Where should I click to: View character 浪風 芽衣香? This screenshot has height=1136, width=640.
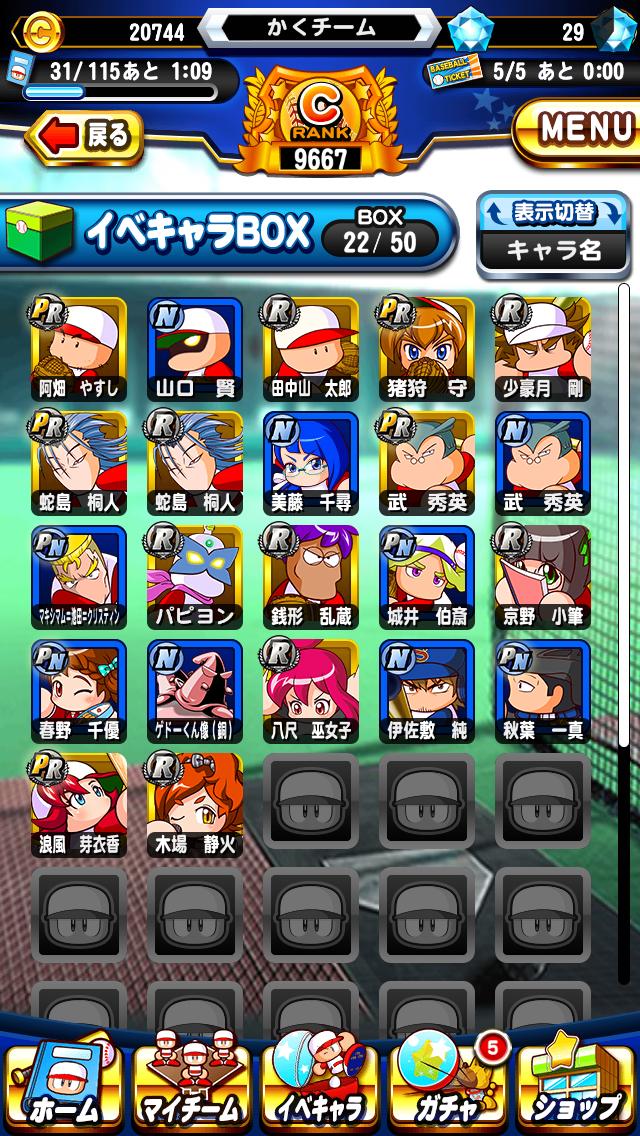coord(78,804)
